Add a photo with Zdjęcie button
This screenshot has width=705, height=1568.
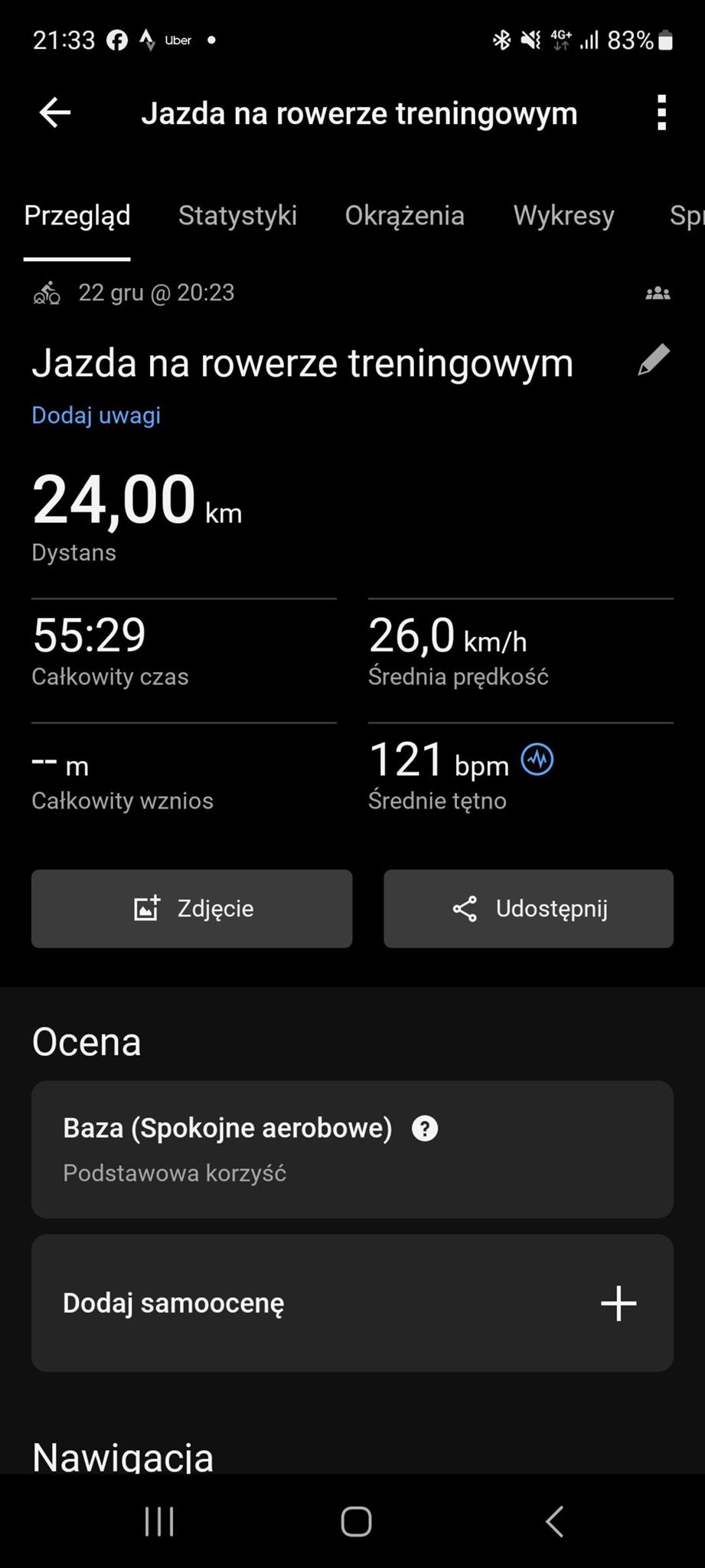(191, 909)
